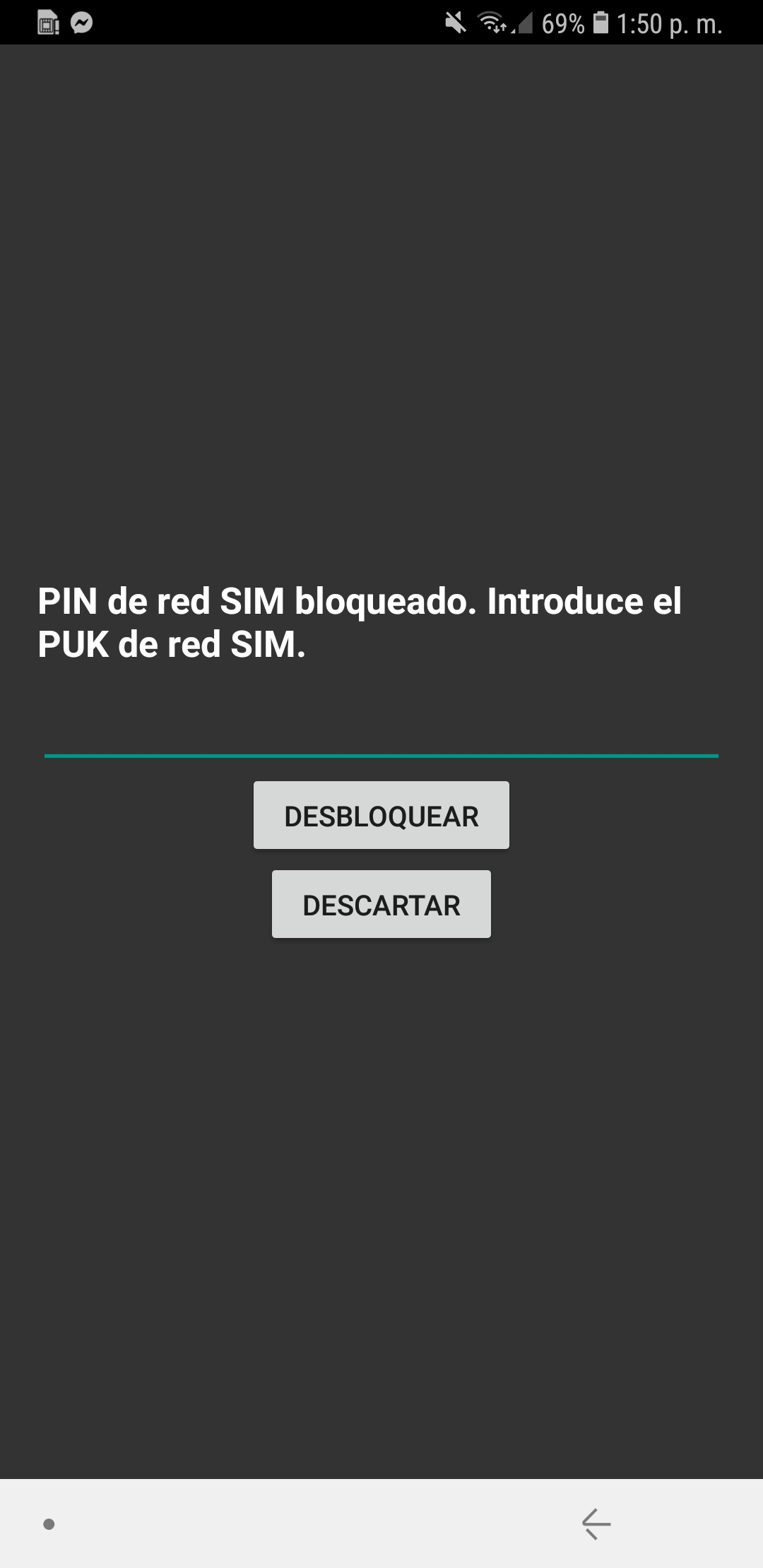Dismiss with the DESCARTAR button
The width and height of the screenshot is (763, 1568).
381,905
